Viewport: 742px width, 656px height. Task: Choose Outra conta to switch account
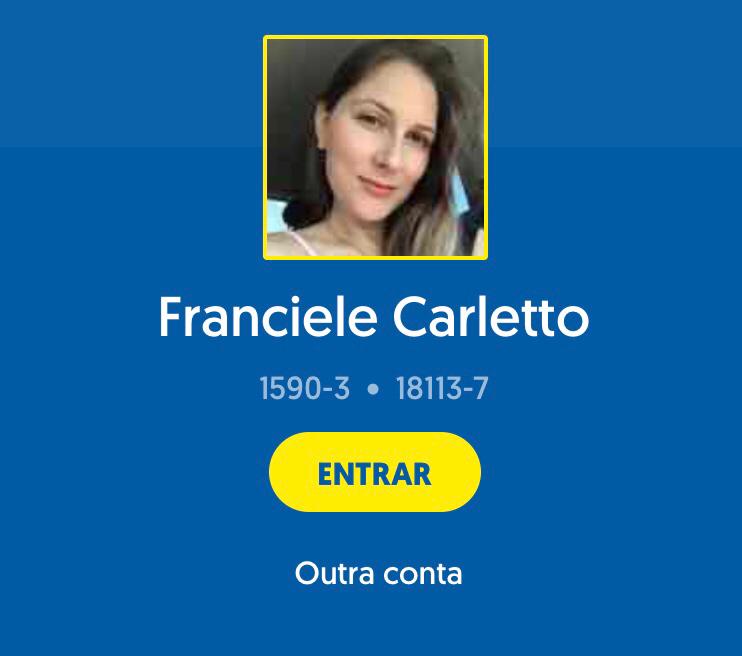point(378,574)
